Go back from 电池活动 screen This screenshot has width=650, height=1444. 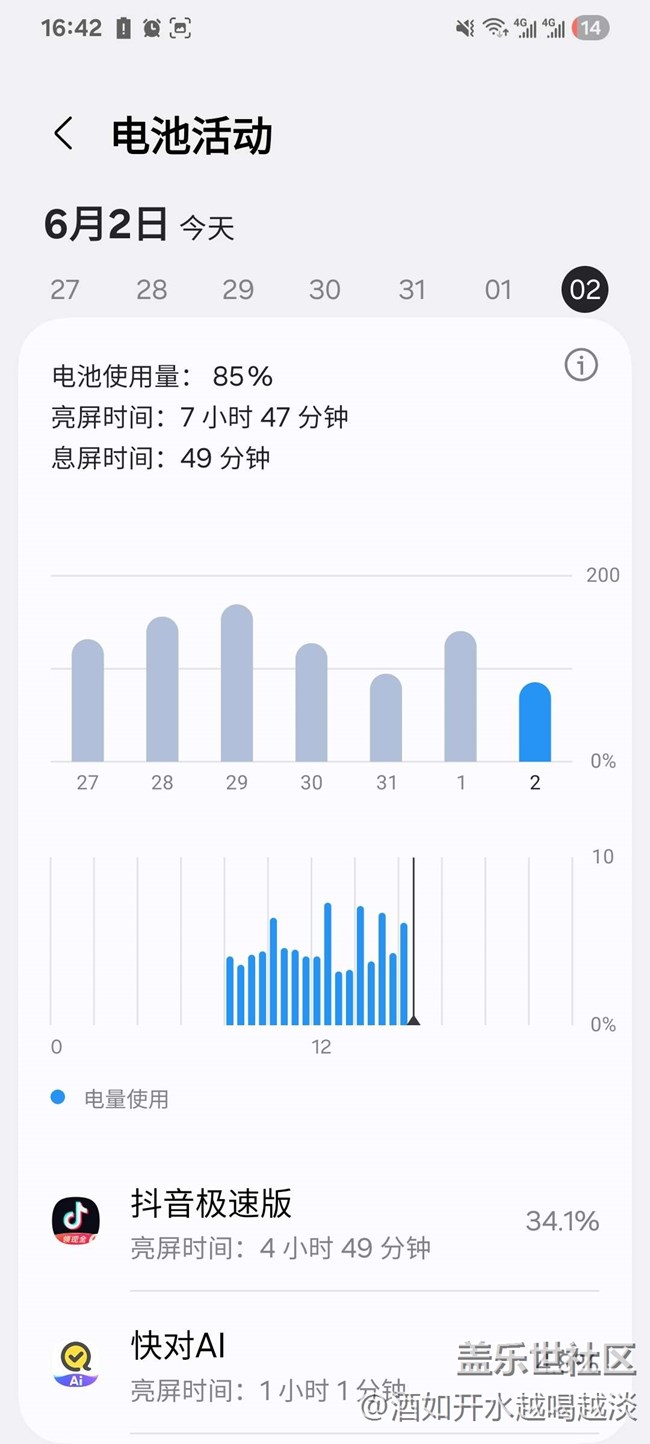(64, 134)
